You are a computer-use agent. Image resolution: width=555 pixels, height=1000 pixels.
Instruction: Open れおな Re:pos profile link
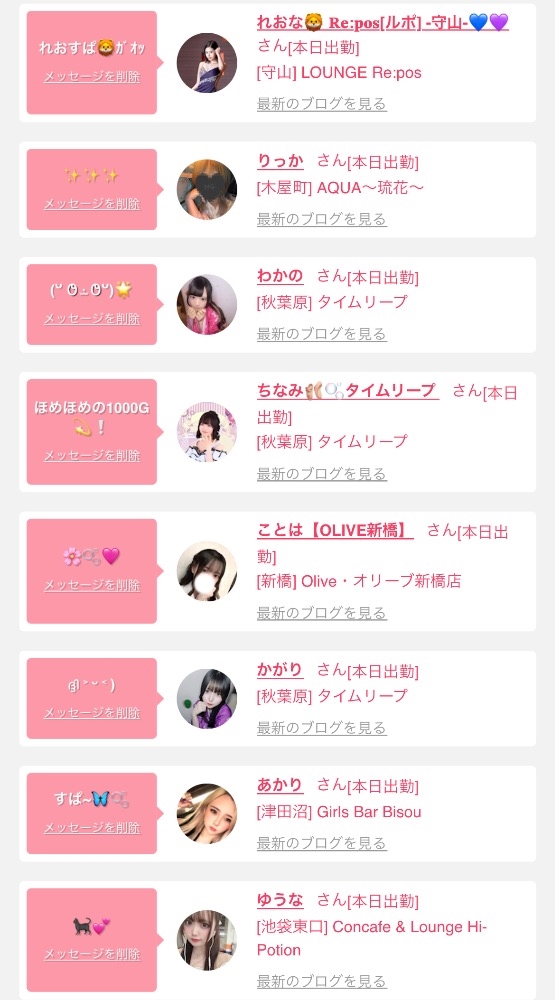point(383,22)
